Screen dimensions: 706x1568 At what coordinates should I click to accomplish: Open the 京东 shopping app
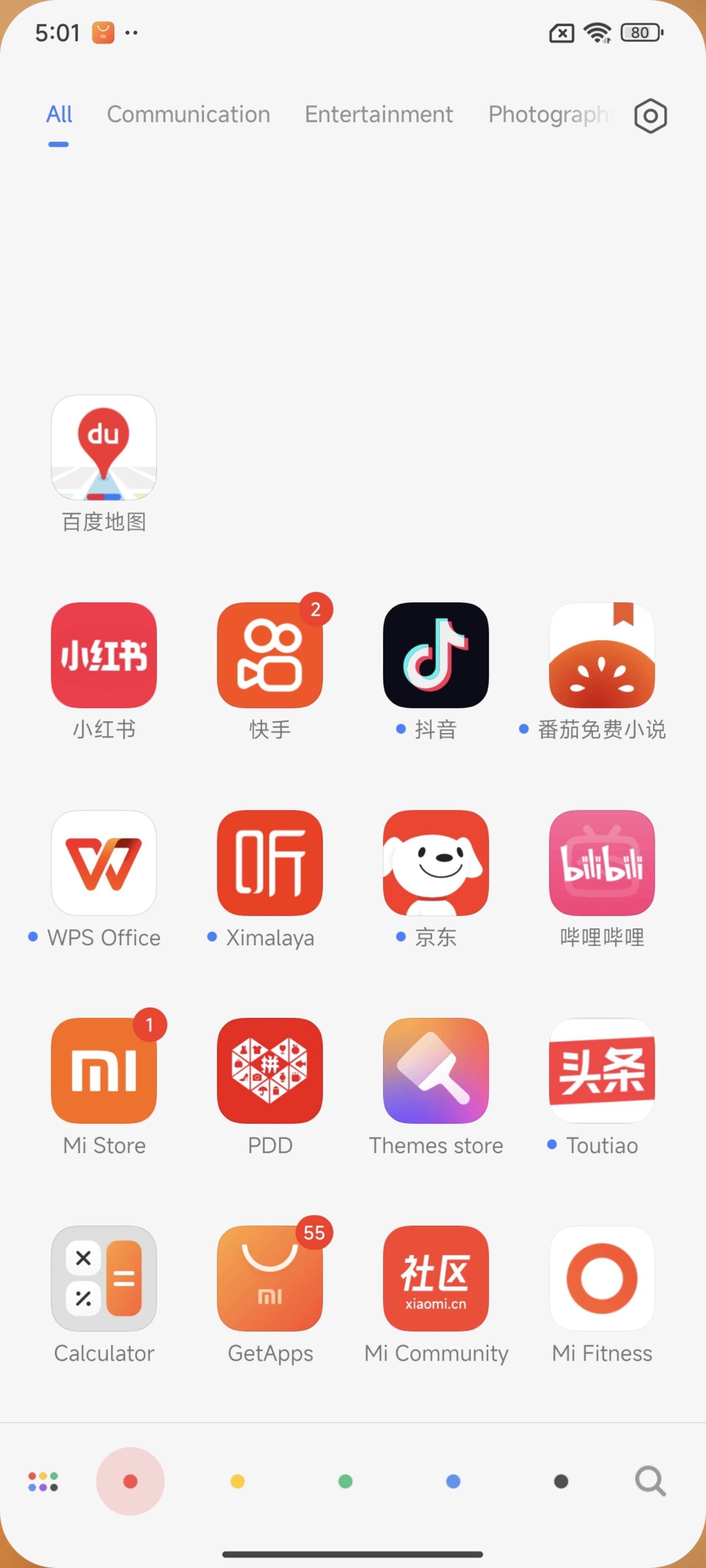point(435,862)
